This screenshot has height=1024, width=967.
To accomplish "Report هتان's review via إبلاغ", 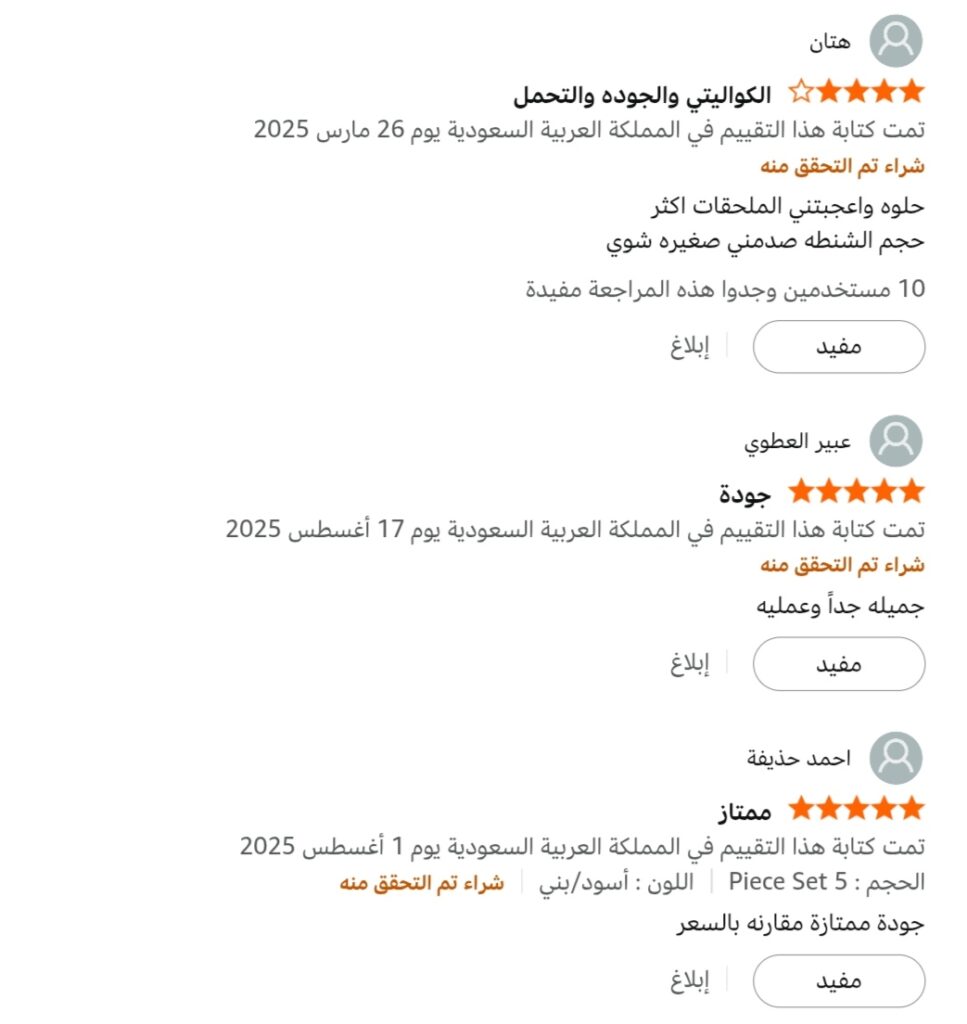I will 689,347.
